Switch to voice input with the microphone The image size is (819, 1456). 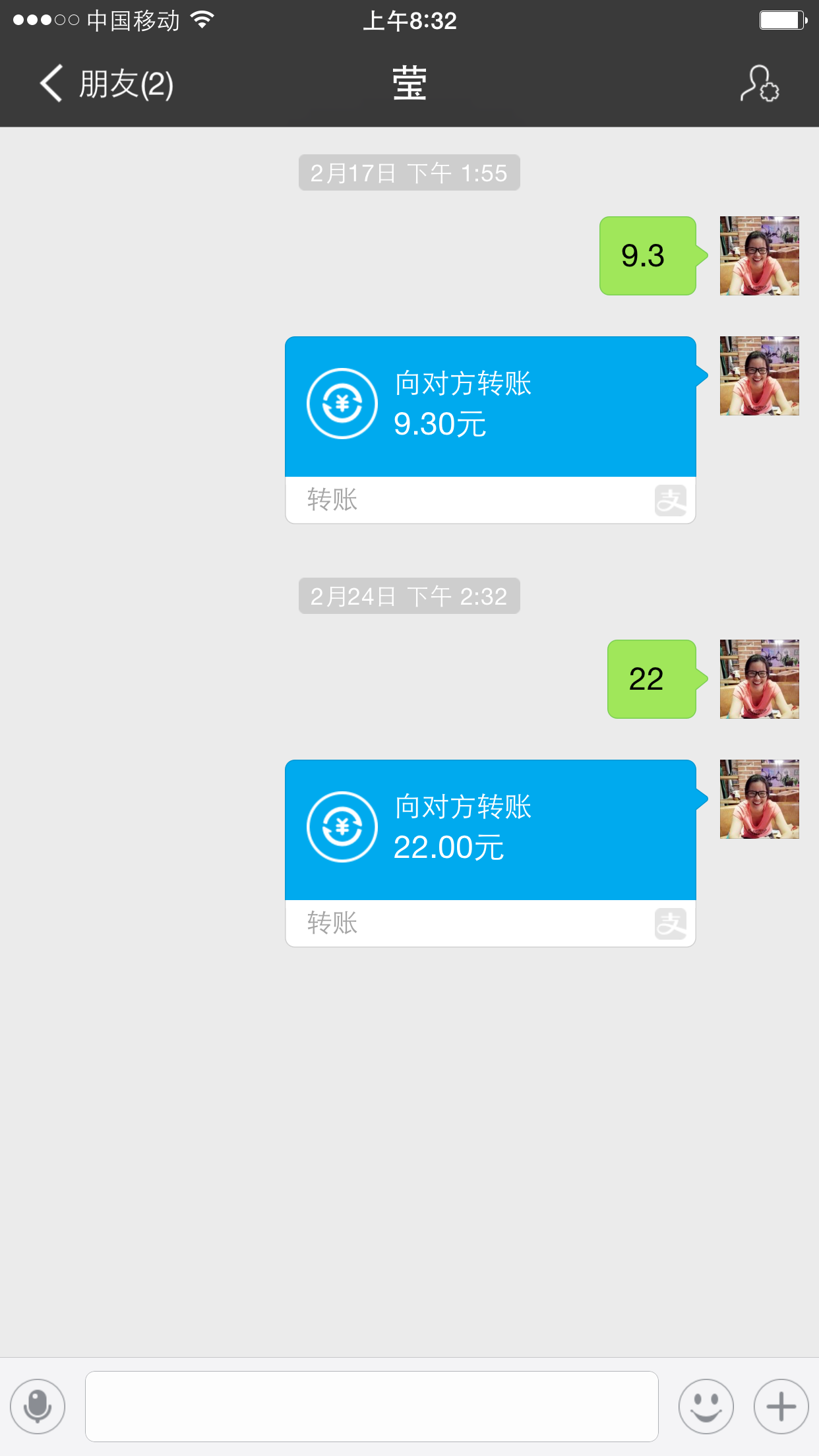(38, 1407)
